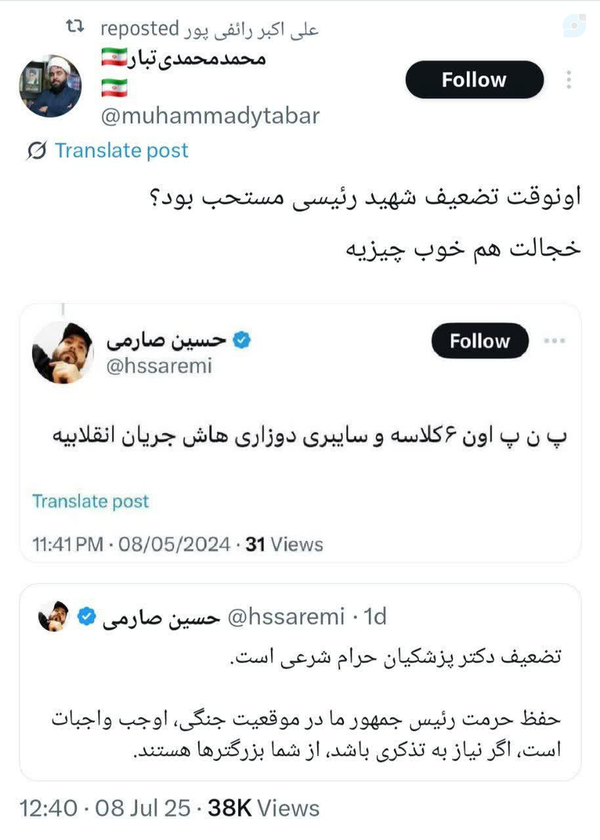Viewport: 600px width, 840px height.
Task: Open محمدمحمدی تبار's profile picture
Action: coord(49,86)
